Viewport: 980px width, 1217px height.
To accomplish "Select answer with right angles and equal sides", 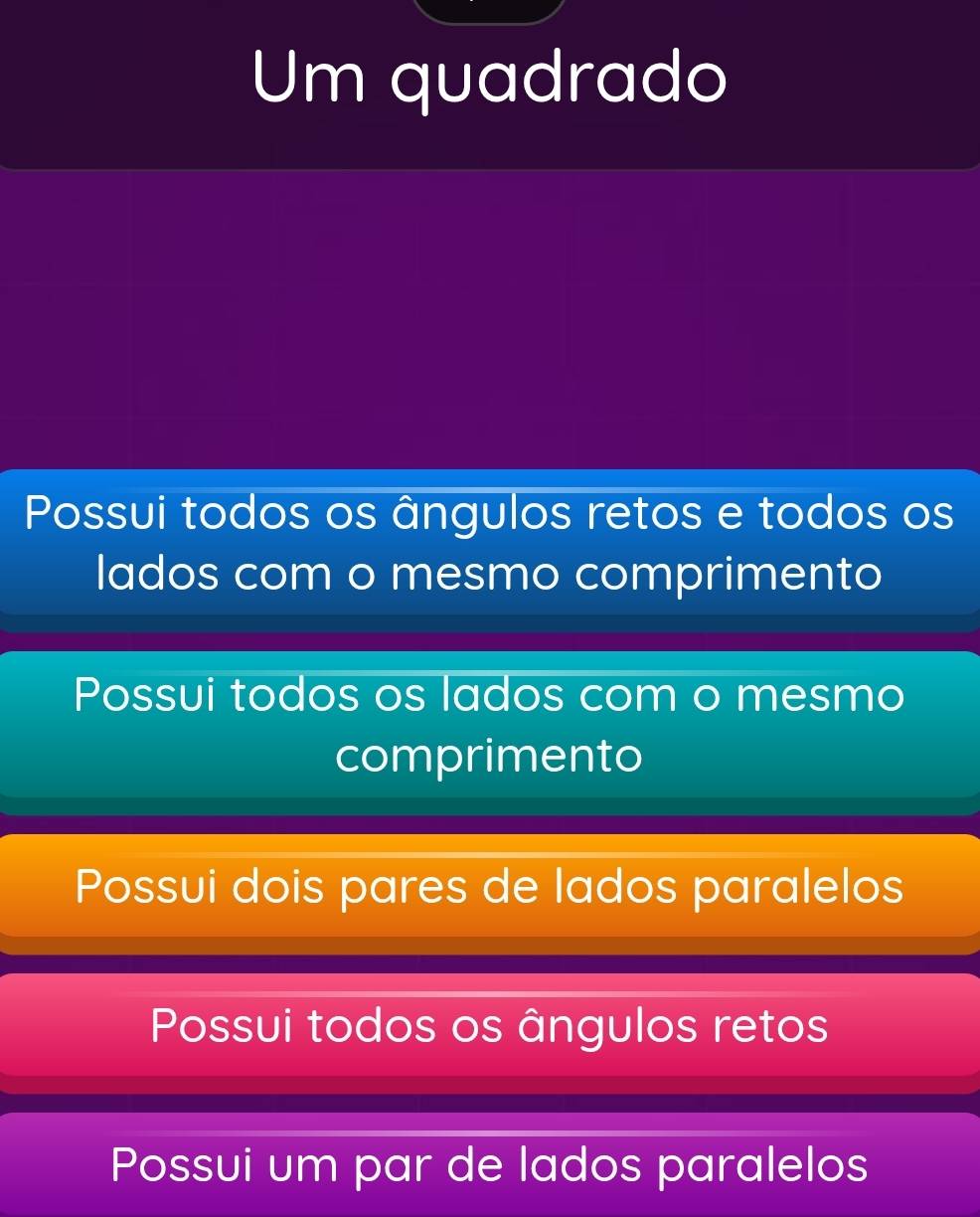I will (x=490, y=545).
